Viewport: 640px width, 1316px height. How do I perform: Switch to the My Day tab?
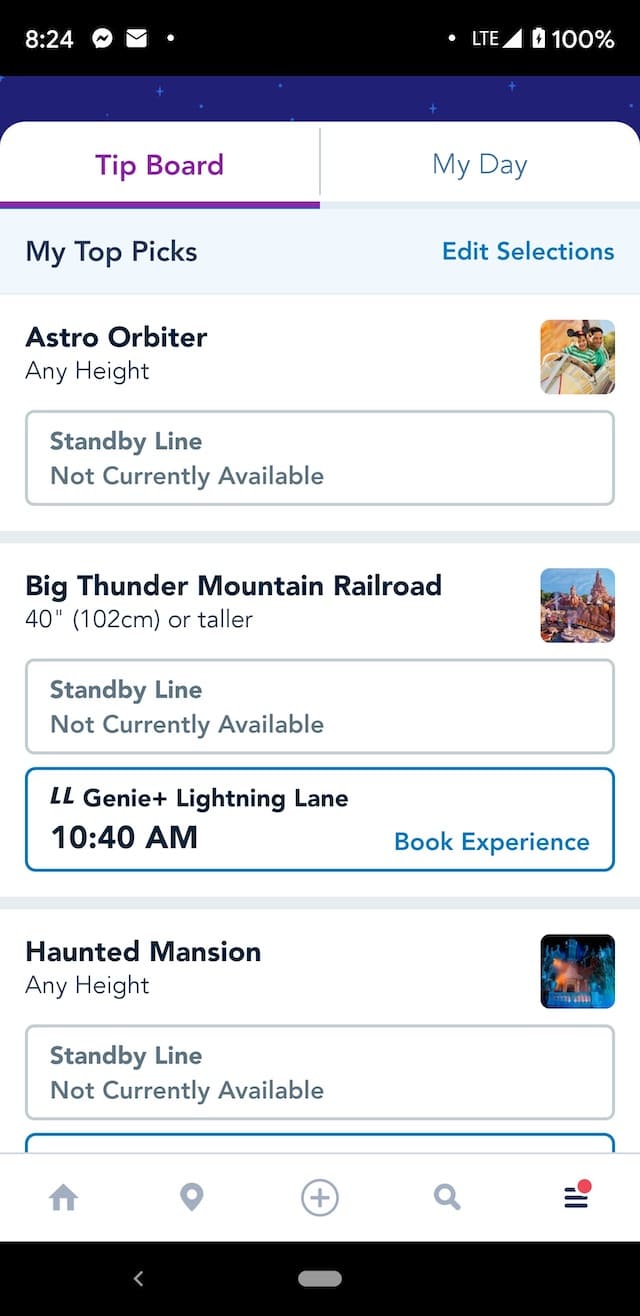click(x=480, y=165)
